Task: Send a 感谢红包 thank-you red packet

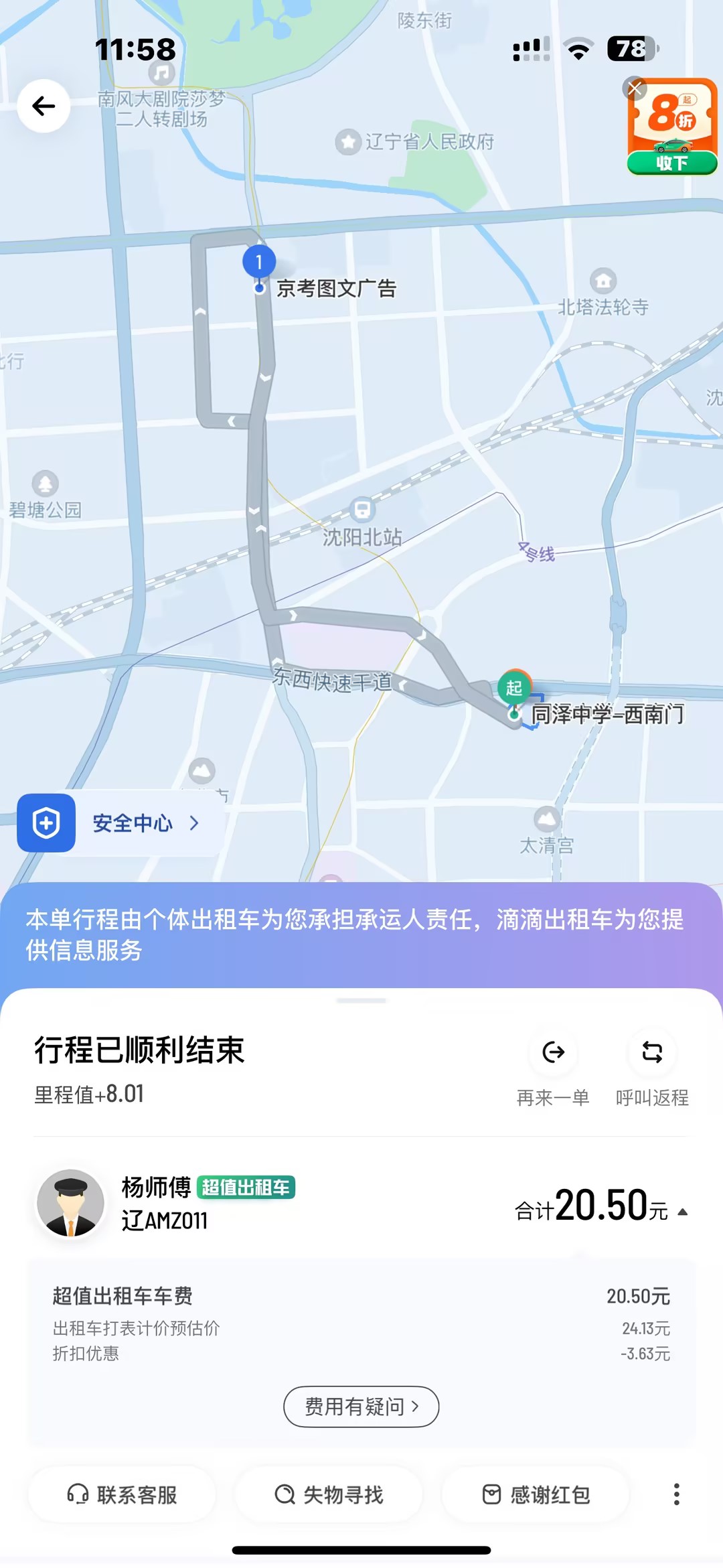Action: coord(536,1494)
